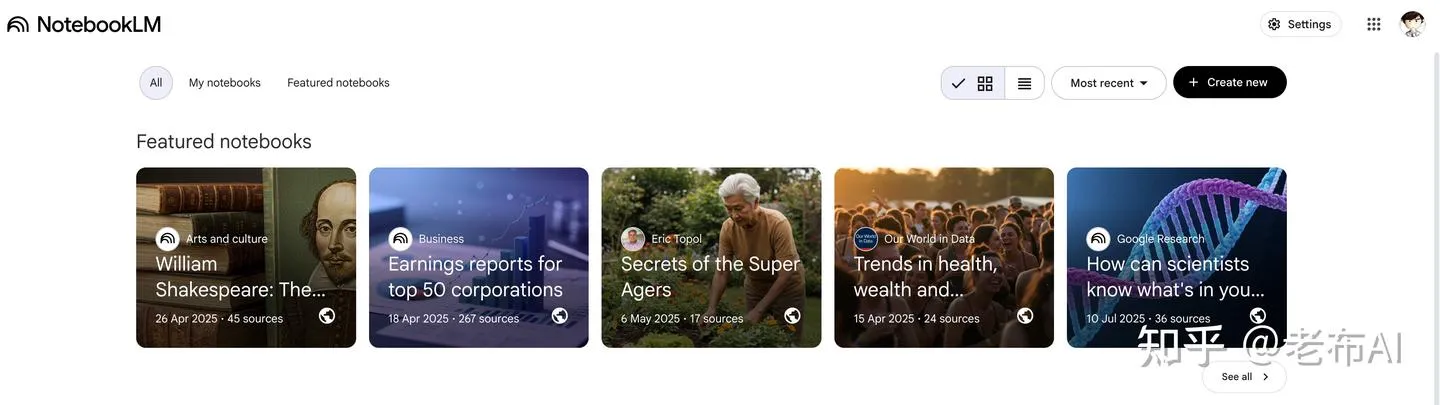Open the Settings button
This screenshot has height=405, width=1440.
(1300, 24)
